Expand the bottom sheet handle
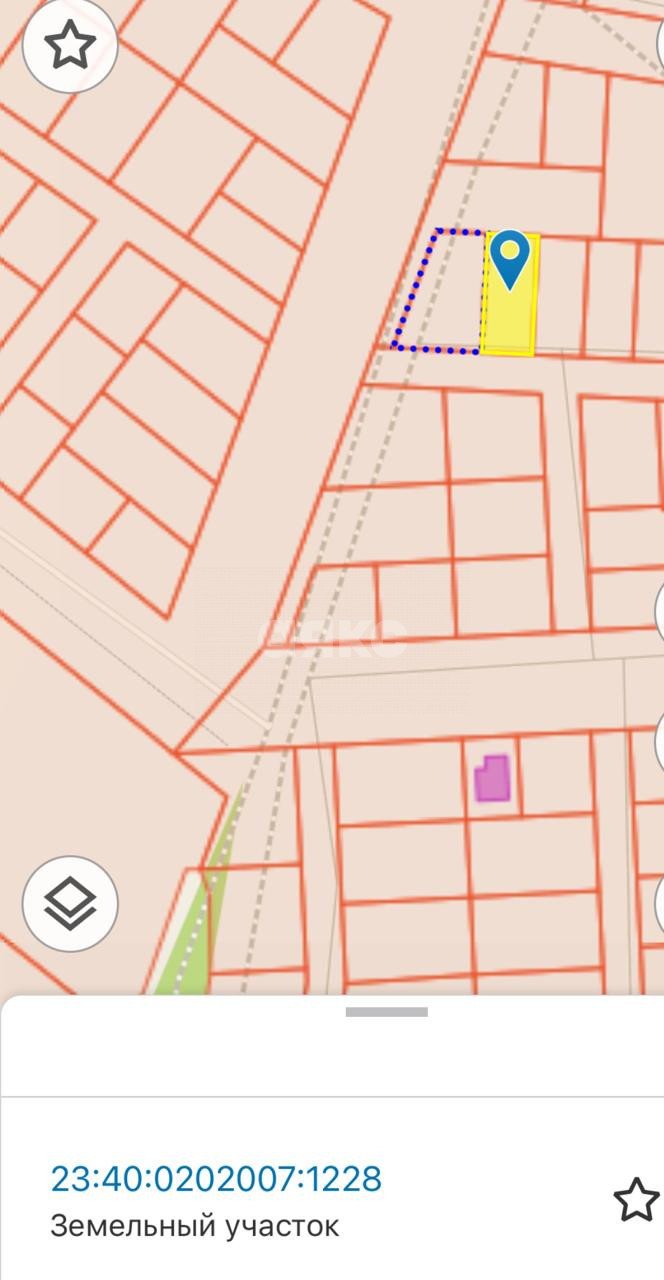Viewport: 664px width, 1280px height. point(386,1012)
